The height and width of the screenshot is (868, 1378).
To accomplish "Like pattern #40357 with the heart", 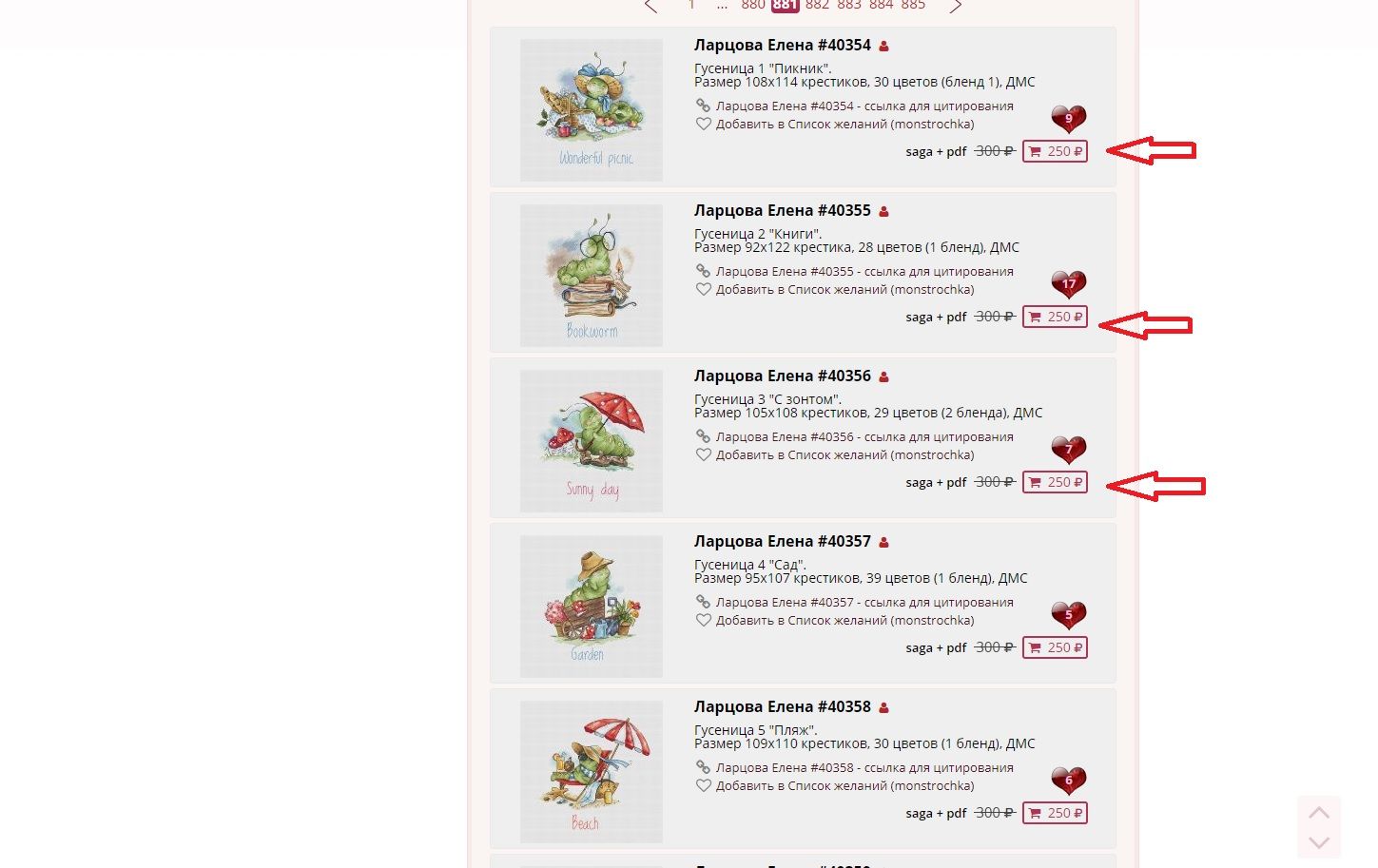I will click(1068, 615).
